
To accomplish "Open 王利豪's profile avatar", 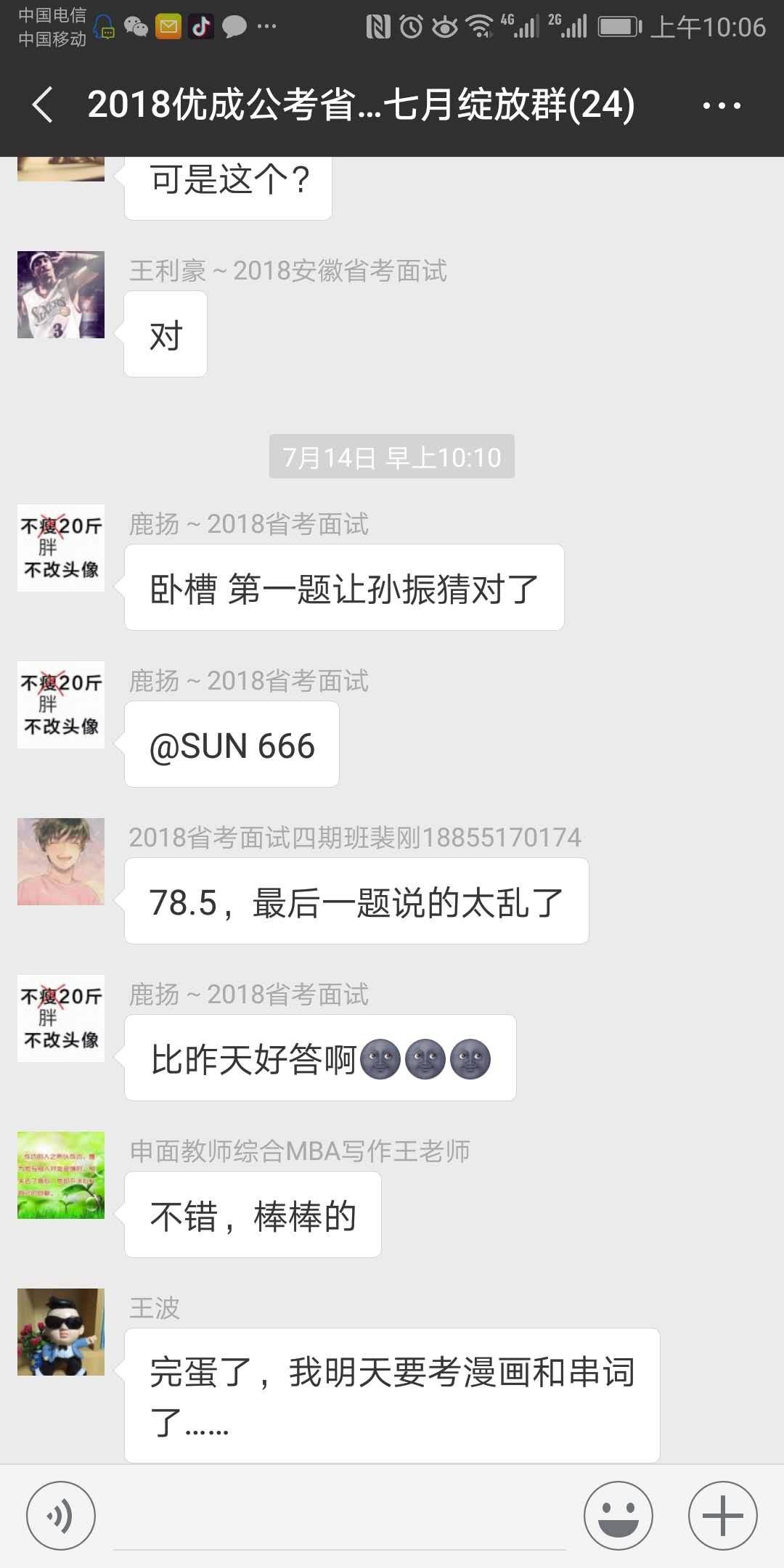I will click(x=61, y=295).
